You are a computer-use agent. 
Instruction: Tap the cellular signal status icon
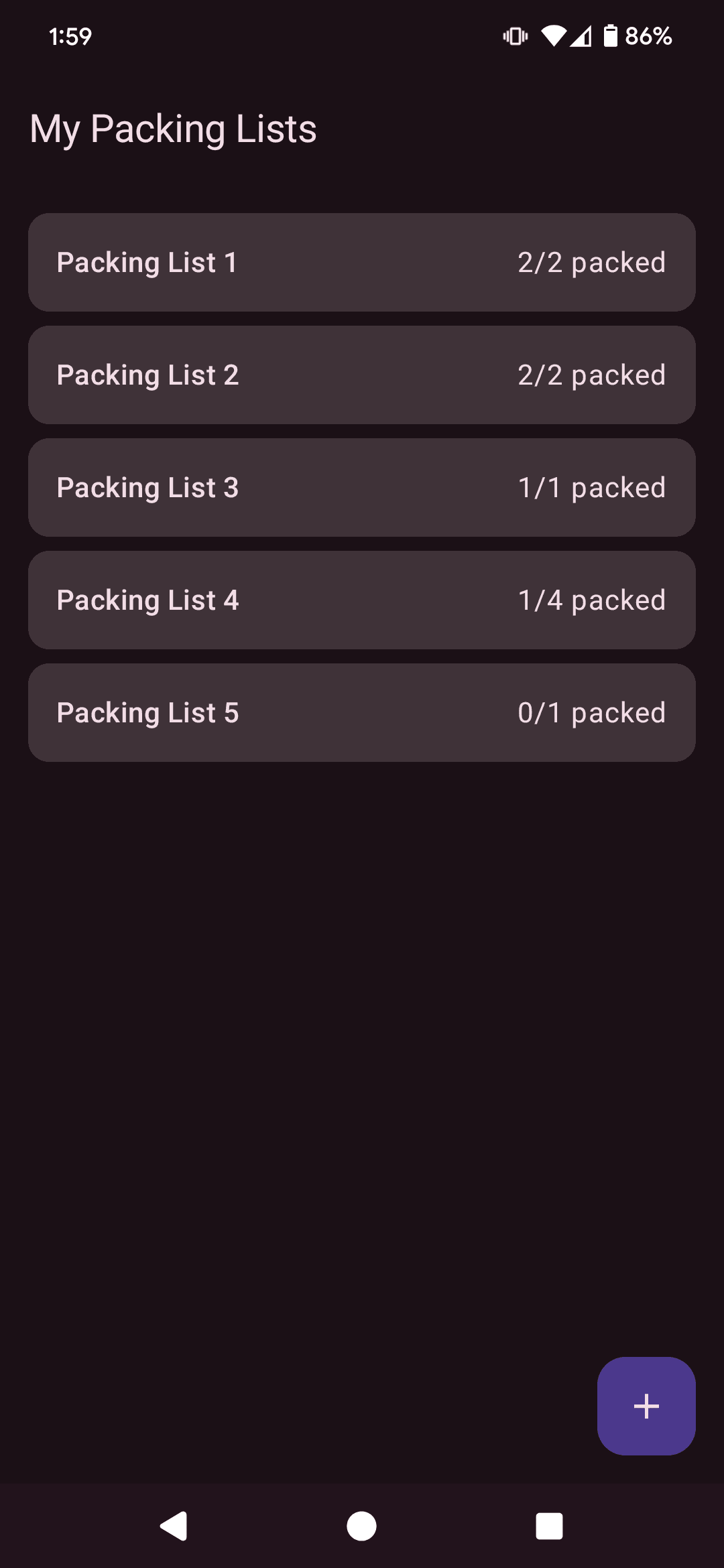(x=579, y=37)
